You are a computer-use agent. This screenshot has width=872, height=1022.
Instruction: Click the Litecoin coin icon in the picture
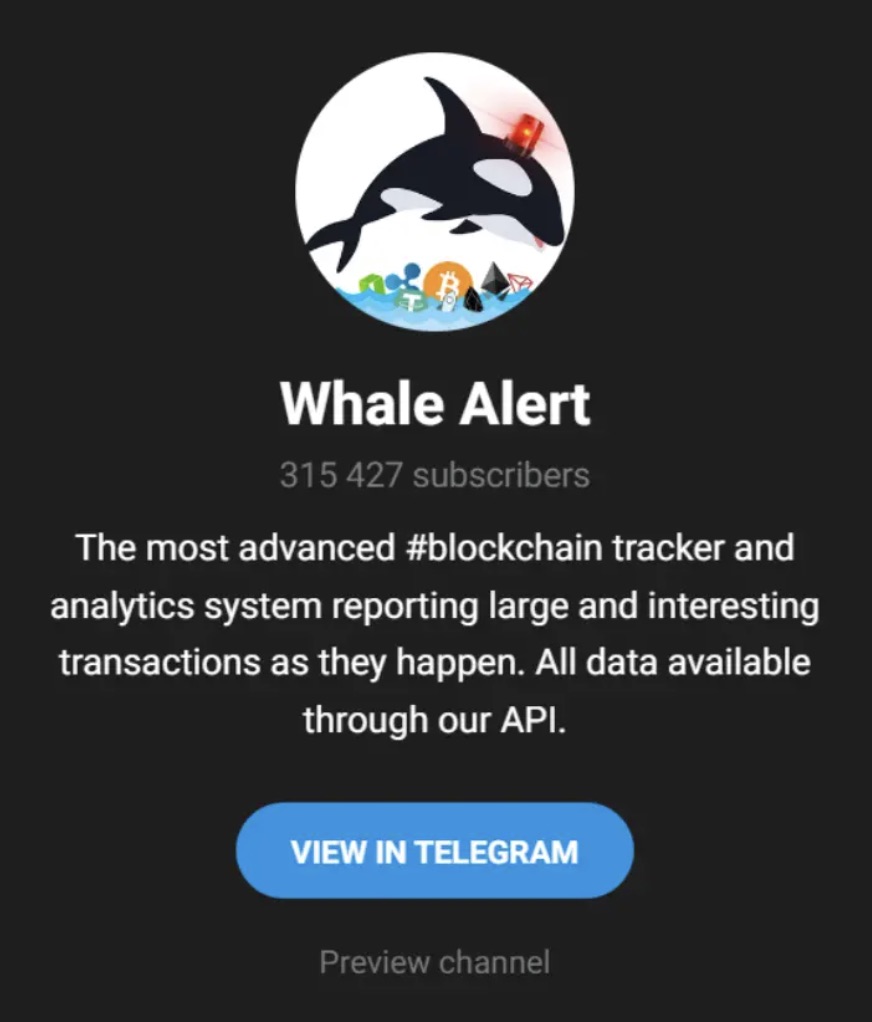(x=449, y=302)
